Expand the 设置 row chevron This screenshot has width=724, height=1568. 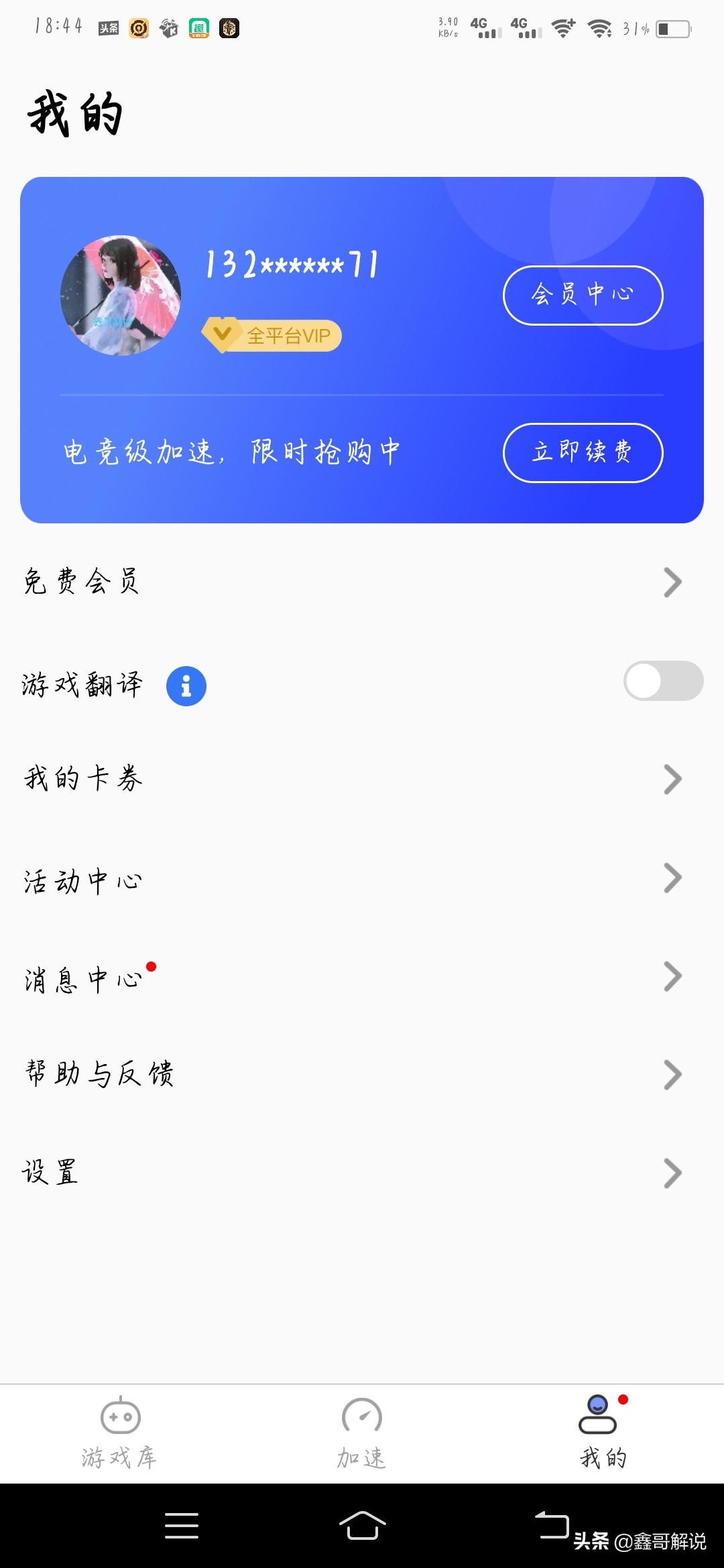click(673, 1173)
